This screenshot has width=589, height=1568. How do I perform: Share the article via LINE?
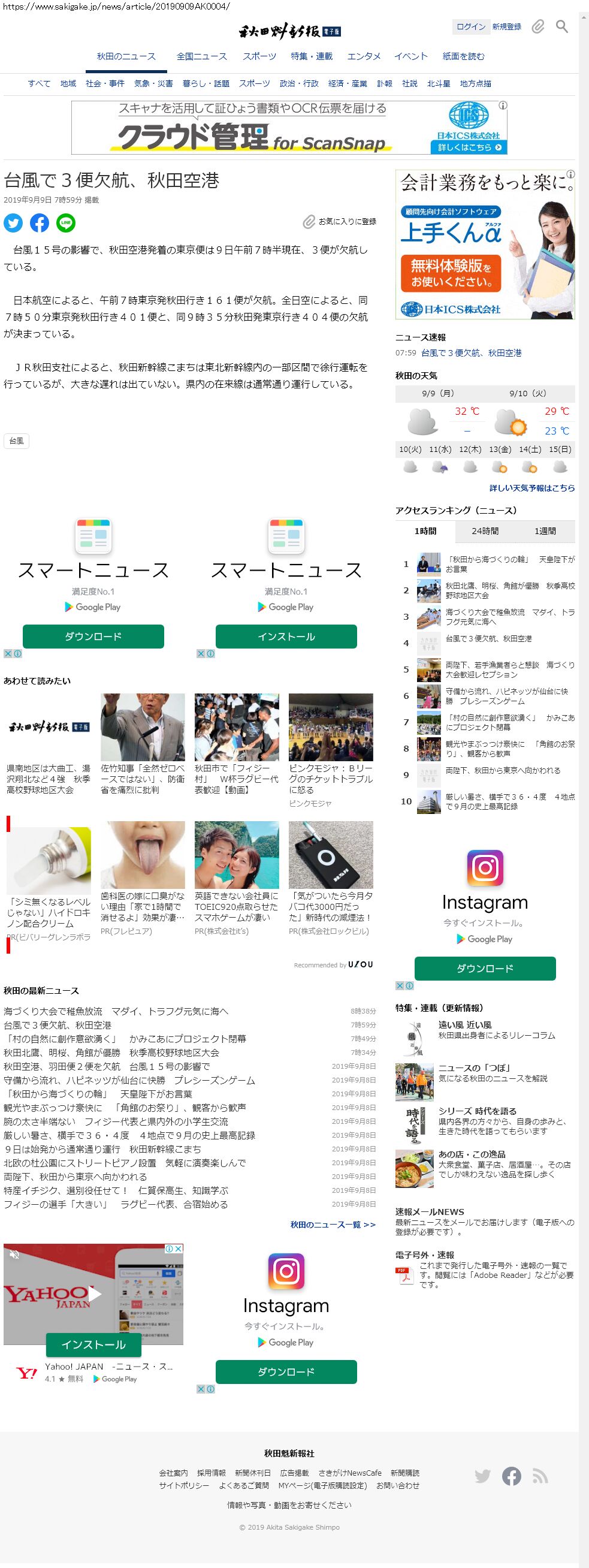point(66,223)
